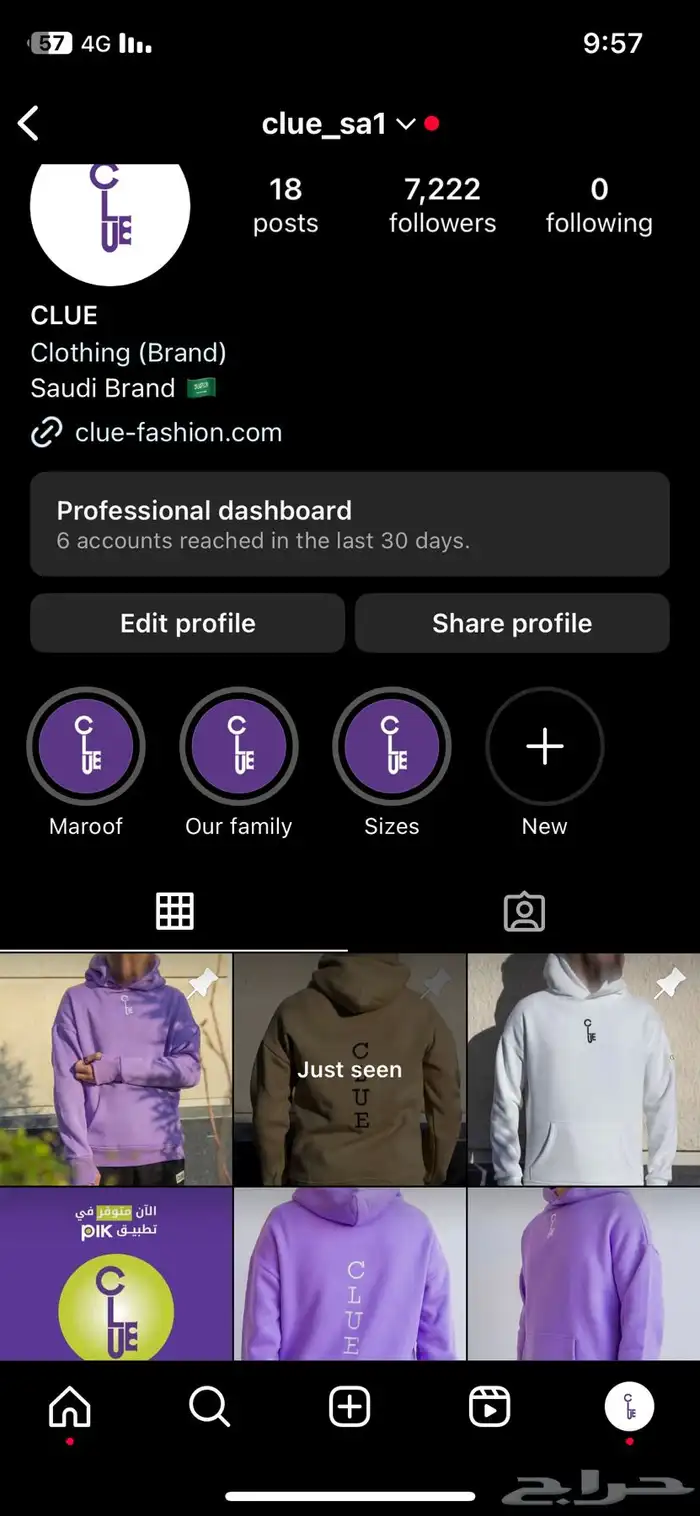
Task: Tap Share profile
Action: pos(512,623)
